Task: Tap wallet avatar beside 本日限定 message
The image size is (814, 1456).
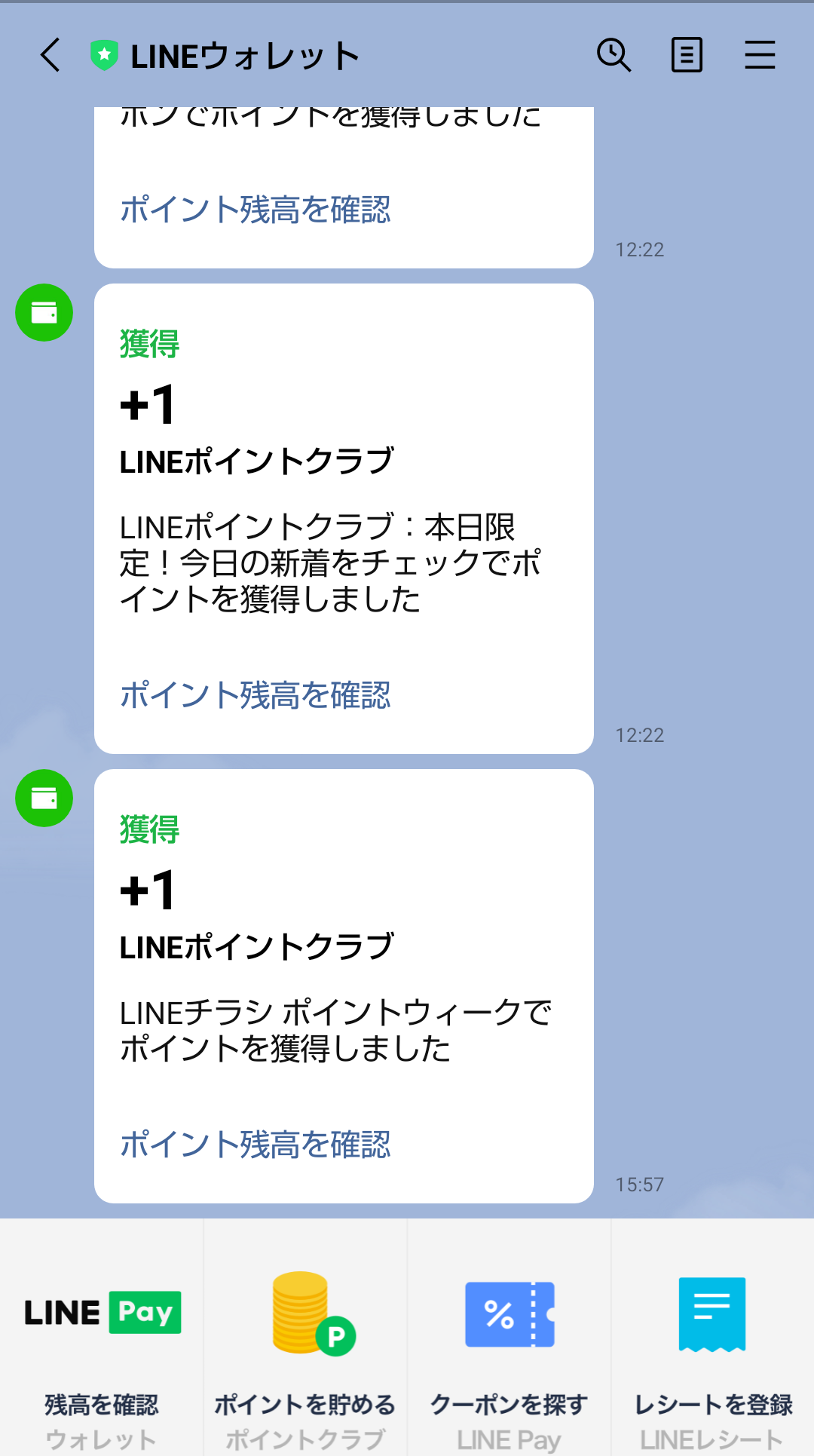Action: (44, 312)
